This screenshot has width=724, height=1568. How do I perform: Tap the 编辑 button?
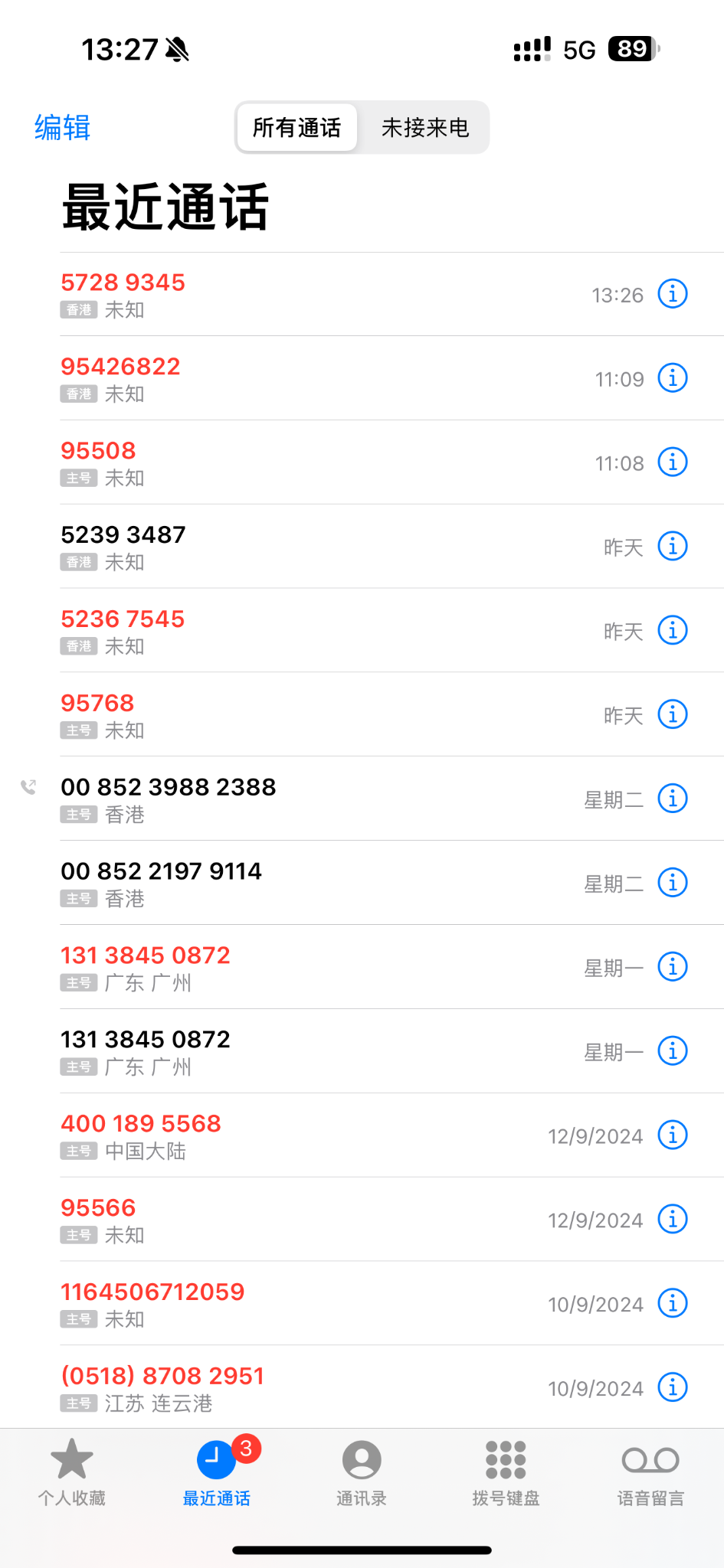point(62,127)
